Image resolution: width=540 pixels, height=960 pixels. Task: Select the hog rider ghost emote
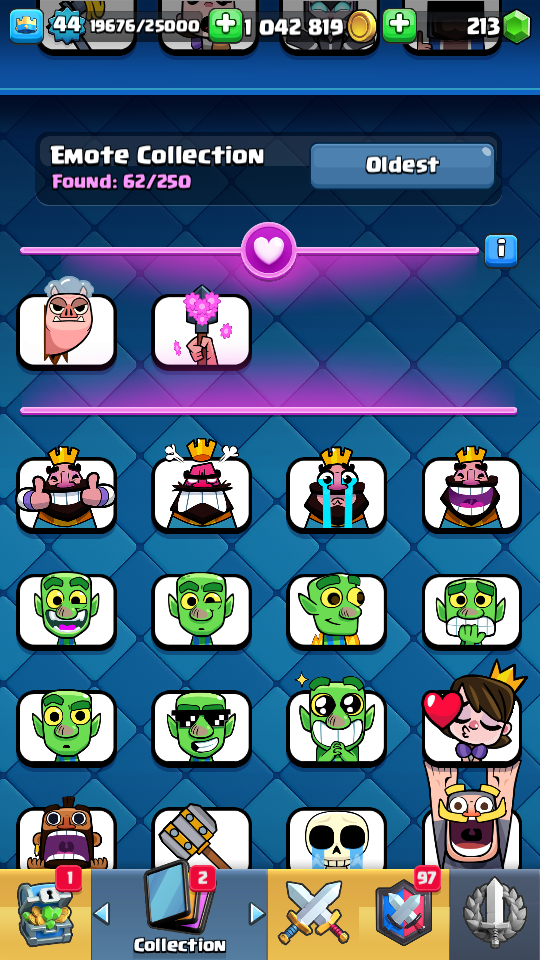tap(67, 330)
